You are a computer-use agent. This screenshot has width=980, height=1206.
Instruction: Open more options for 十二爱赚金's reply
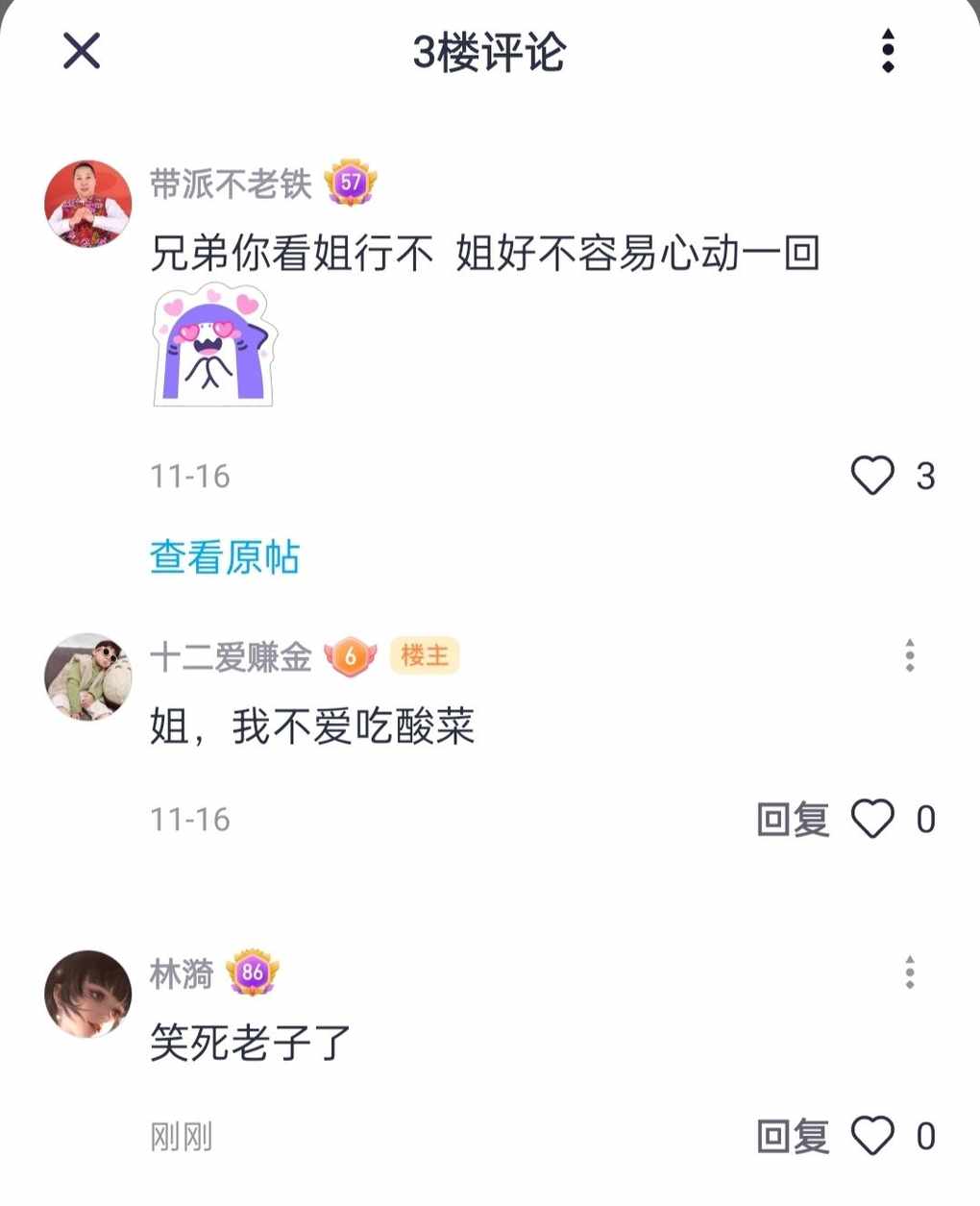click(x=909, y=655)
